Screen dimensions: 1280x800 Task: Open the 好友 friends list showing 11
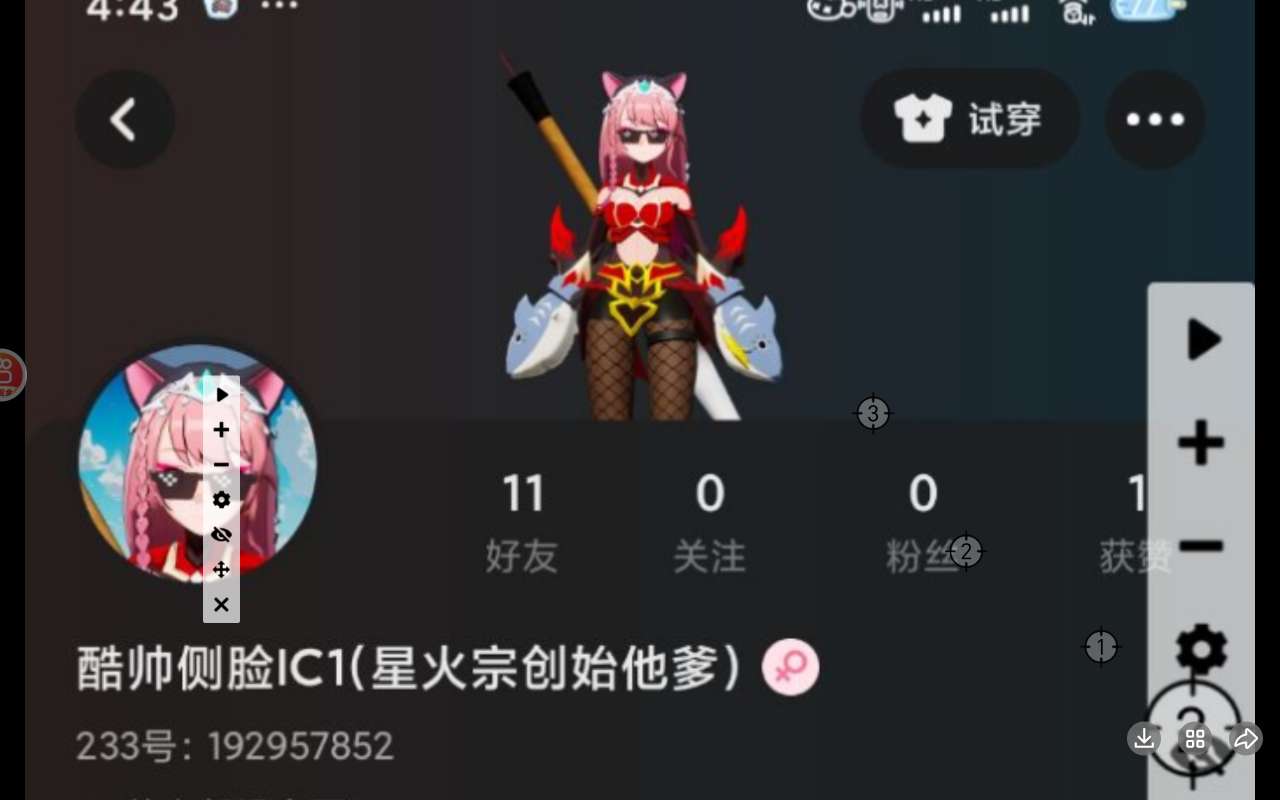tap(522, 520)
